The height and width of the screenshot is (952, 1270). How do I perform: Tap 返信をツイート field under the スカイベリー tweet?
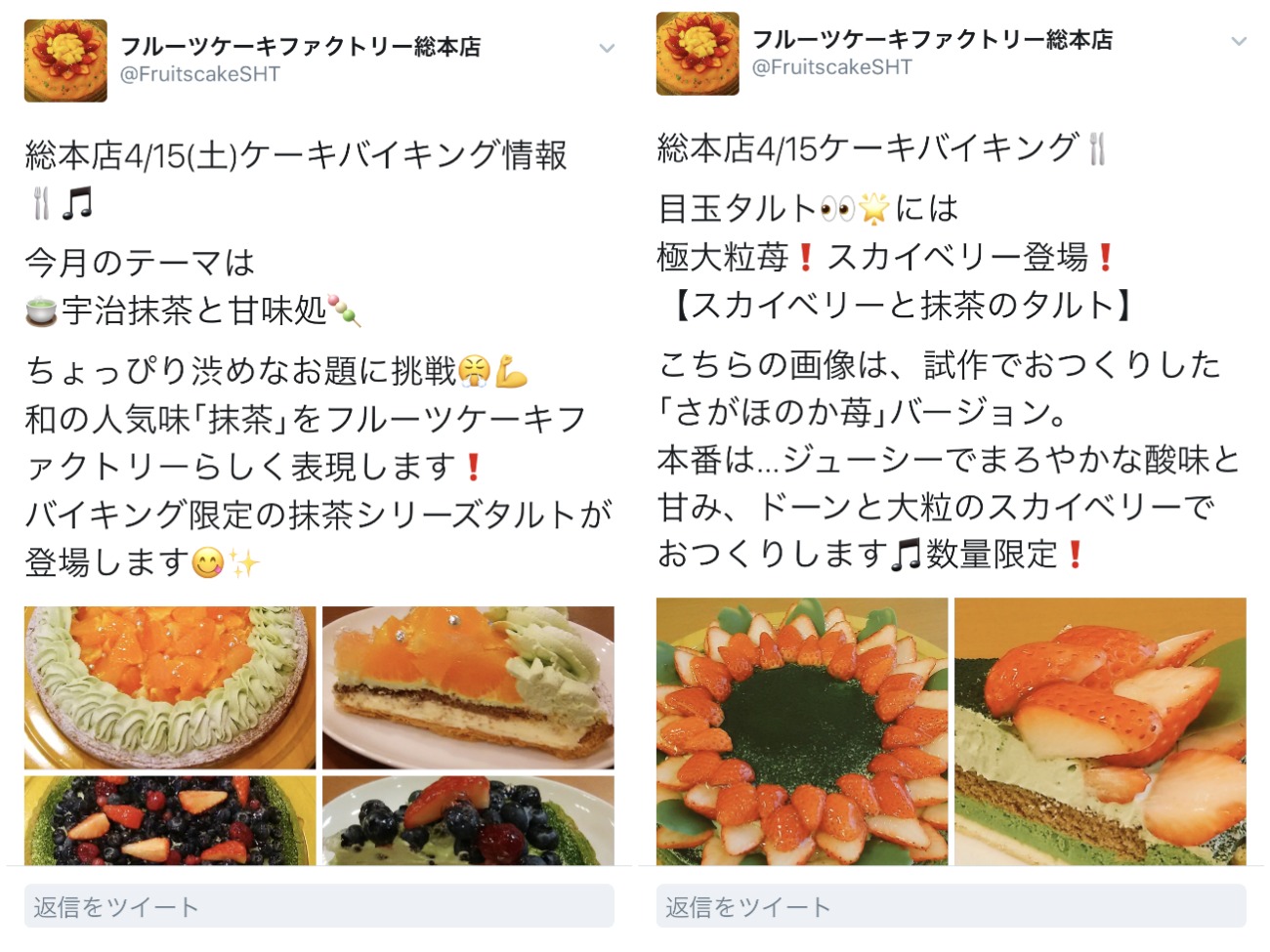pyautogui.click(x=951, y=906)
